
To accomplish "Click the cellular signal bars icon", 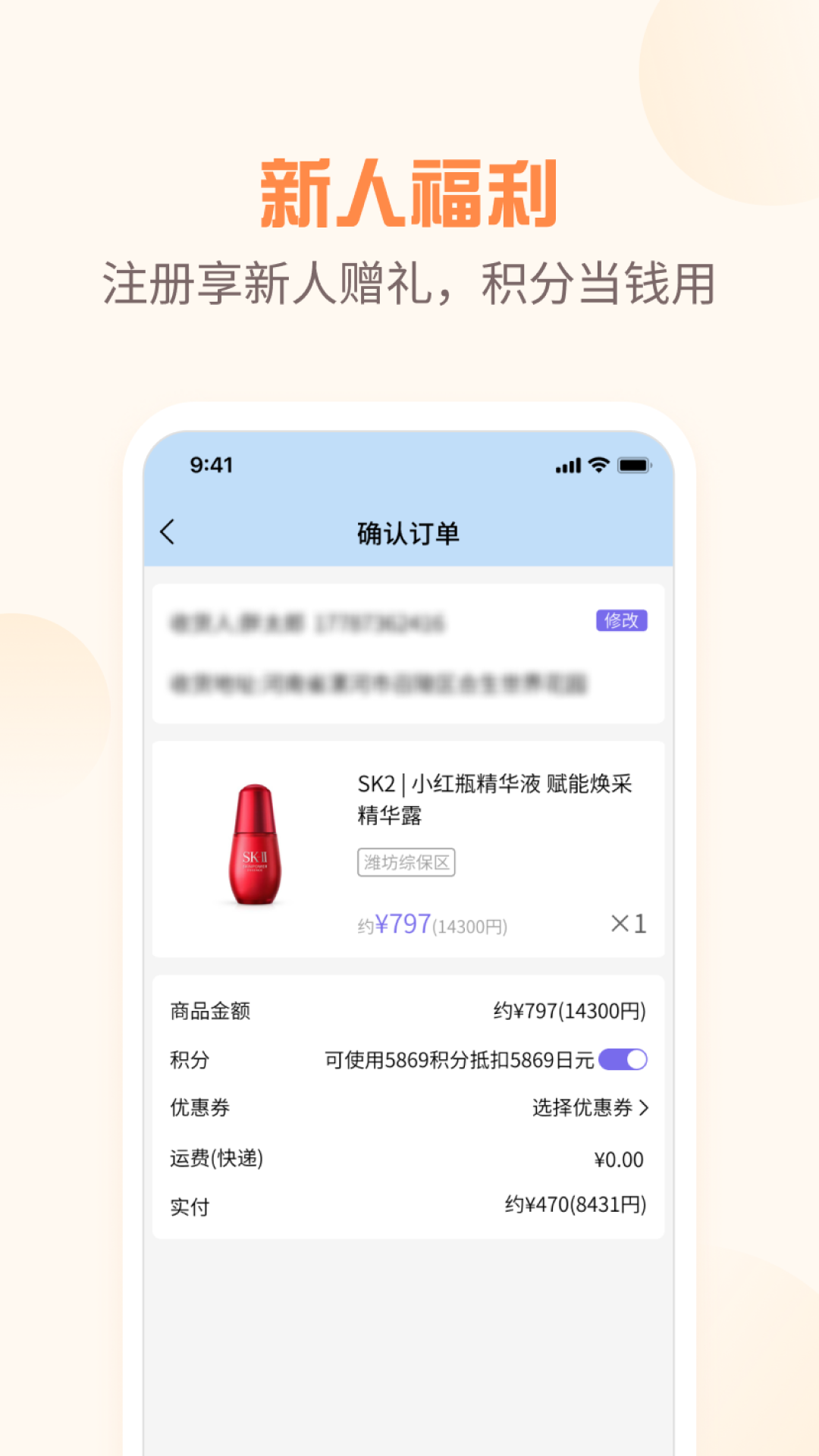I will (567, 466).
